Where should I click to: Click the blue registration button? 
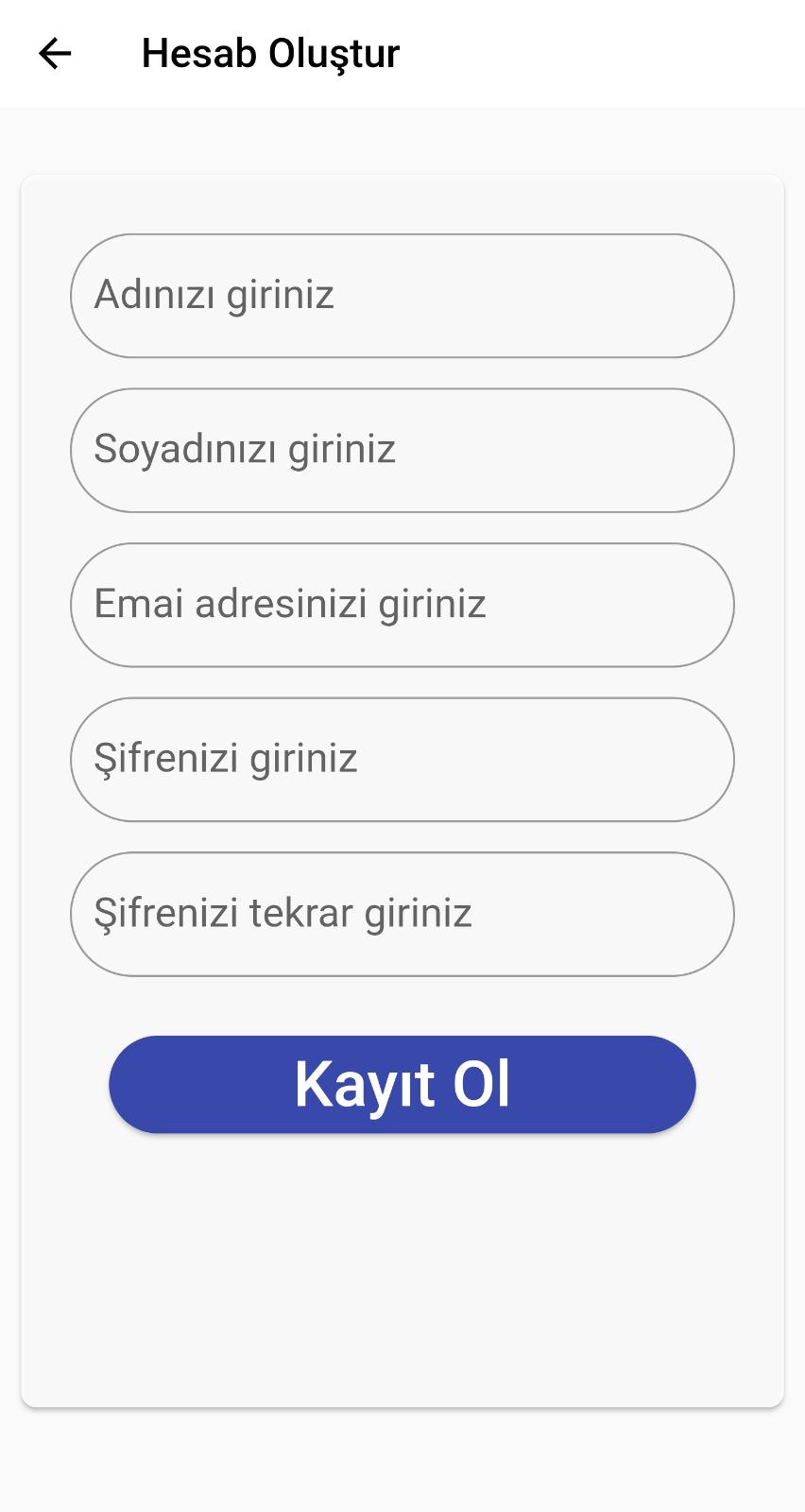click(402, 1085)
